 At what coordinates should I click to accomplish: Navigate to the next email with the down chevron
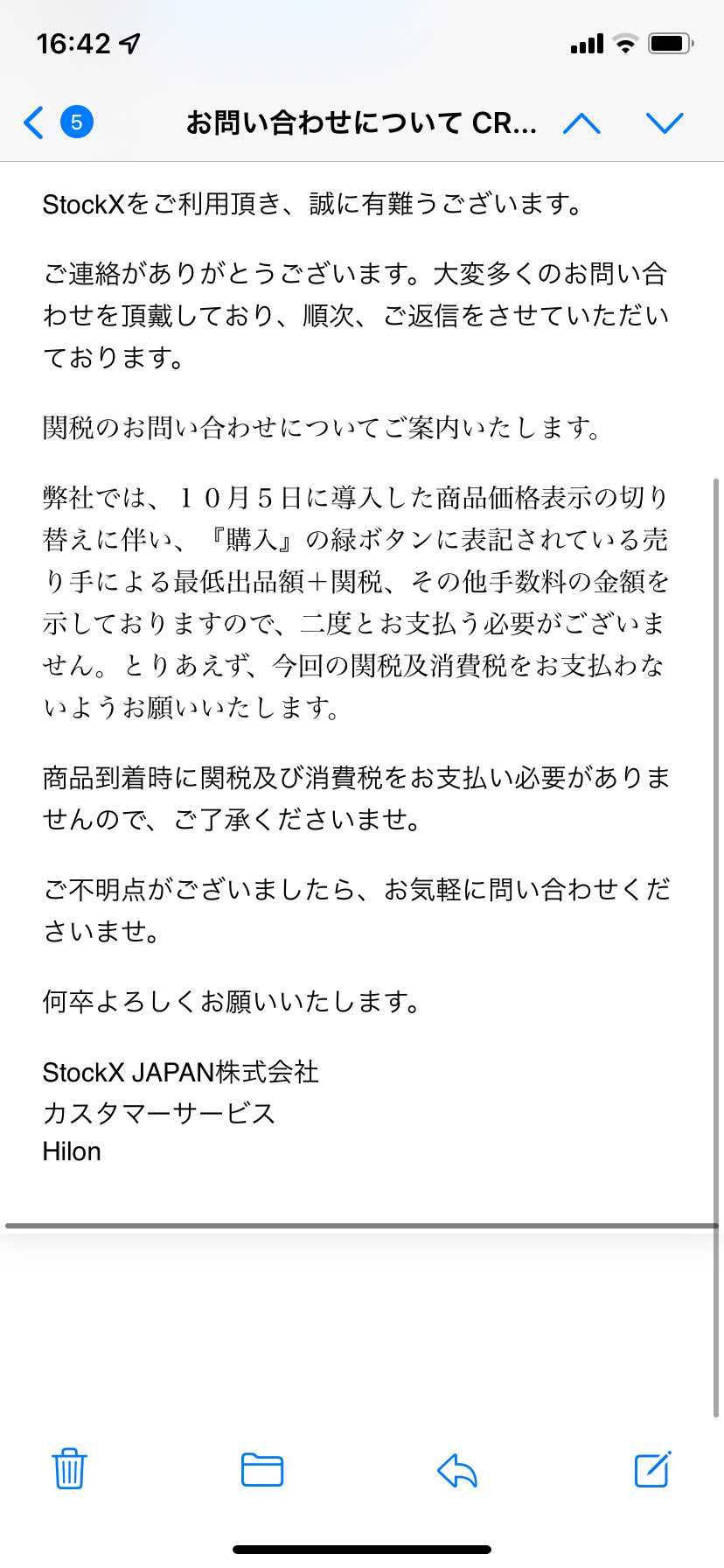(665, 122)
